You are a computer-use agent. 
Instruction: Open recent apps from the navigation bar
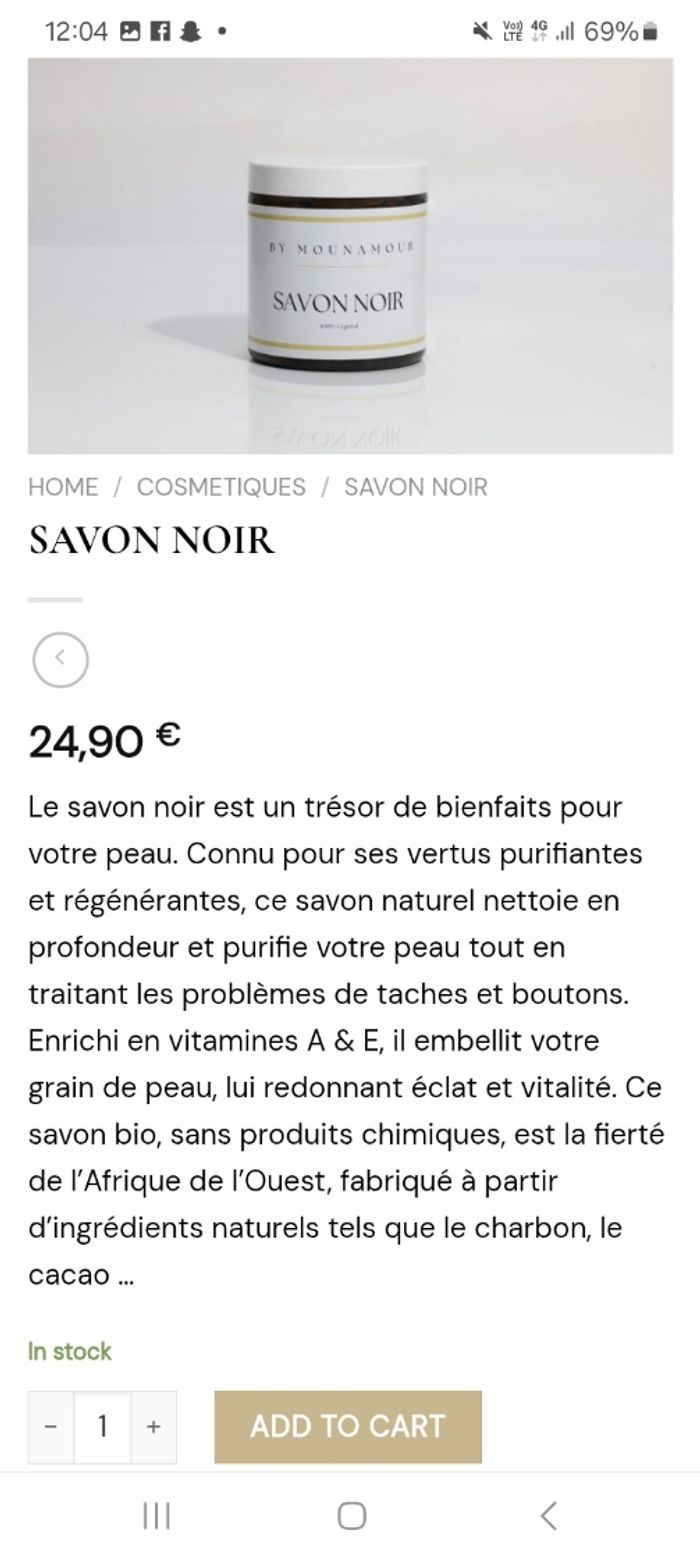click(156, 1516)
